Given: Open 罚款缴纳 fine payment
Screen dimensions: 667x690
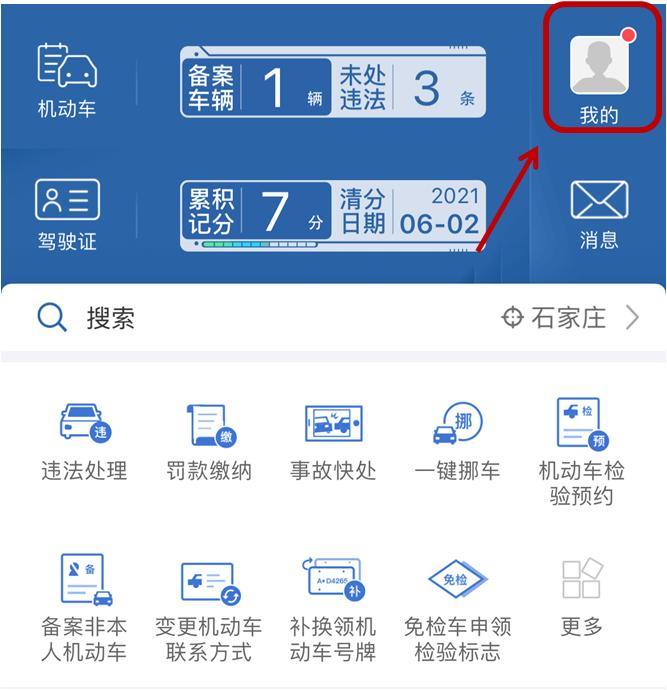Looking at the screenshot, I should pyautogui.click(x=209, y=440).
